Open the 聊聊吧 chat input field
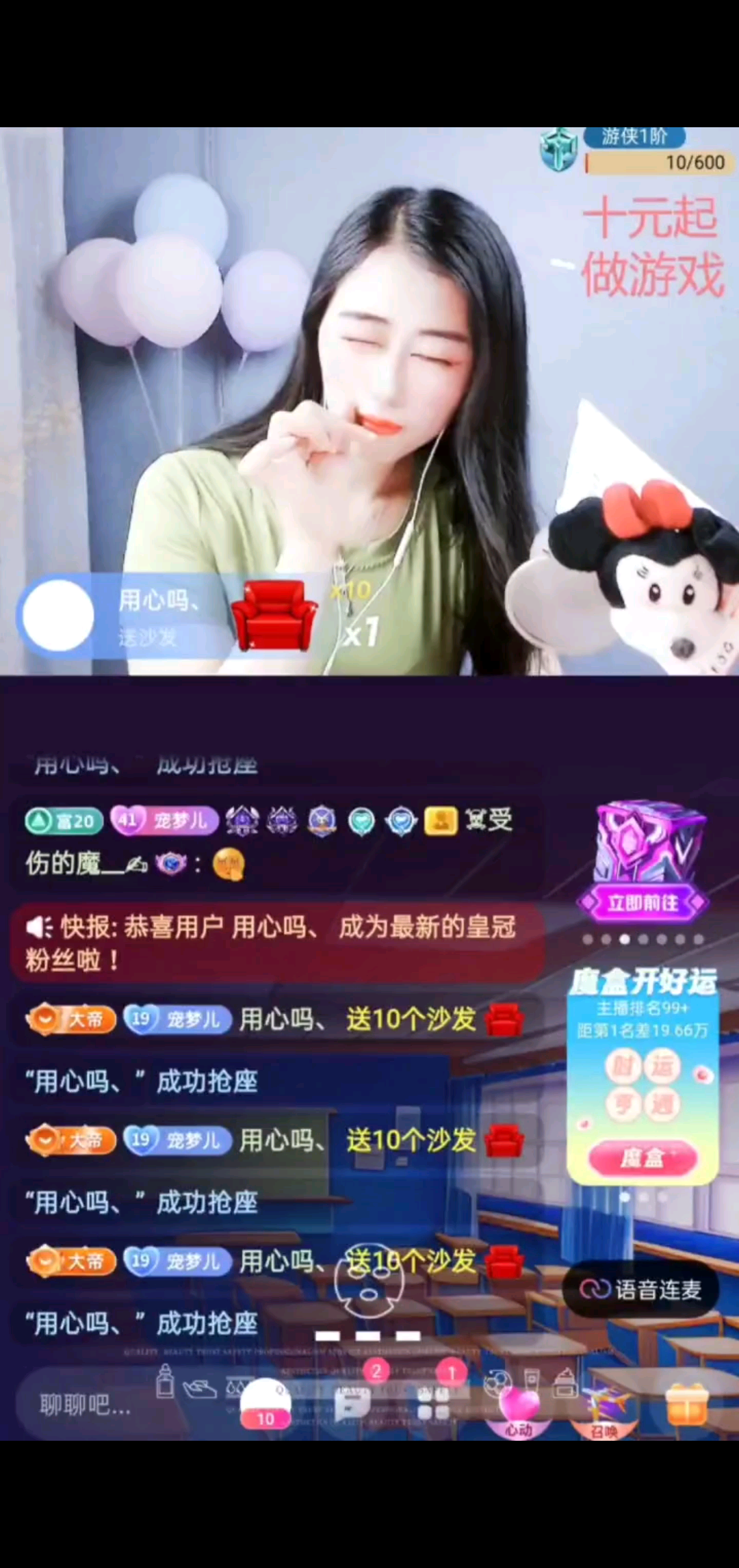The width and height of the screenshot is (739, 1568). (86, 1405)
